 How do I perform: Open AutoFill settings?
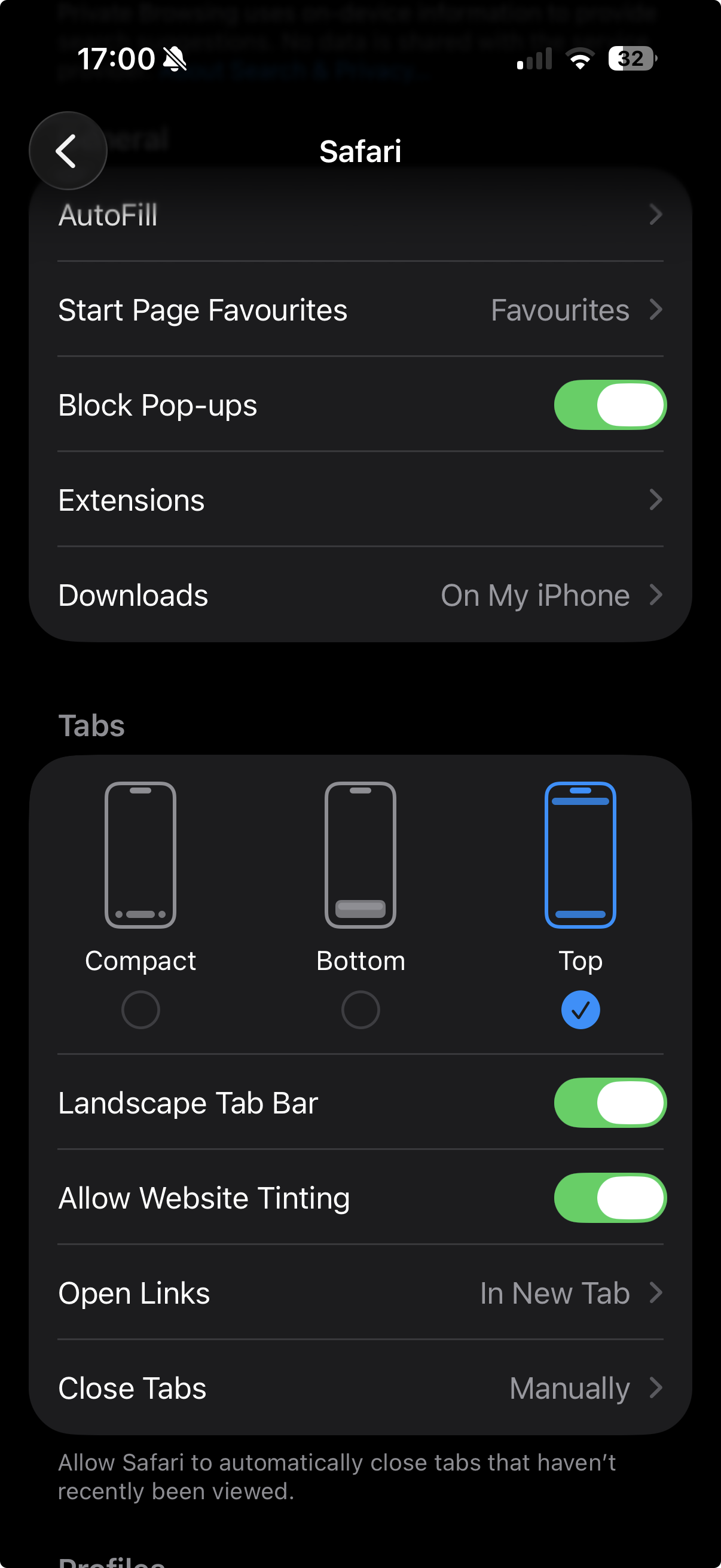[x=360, y=215]
